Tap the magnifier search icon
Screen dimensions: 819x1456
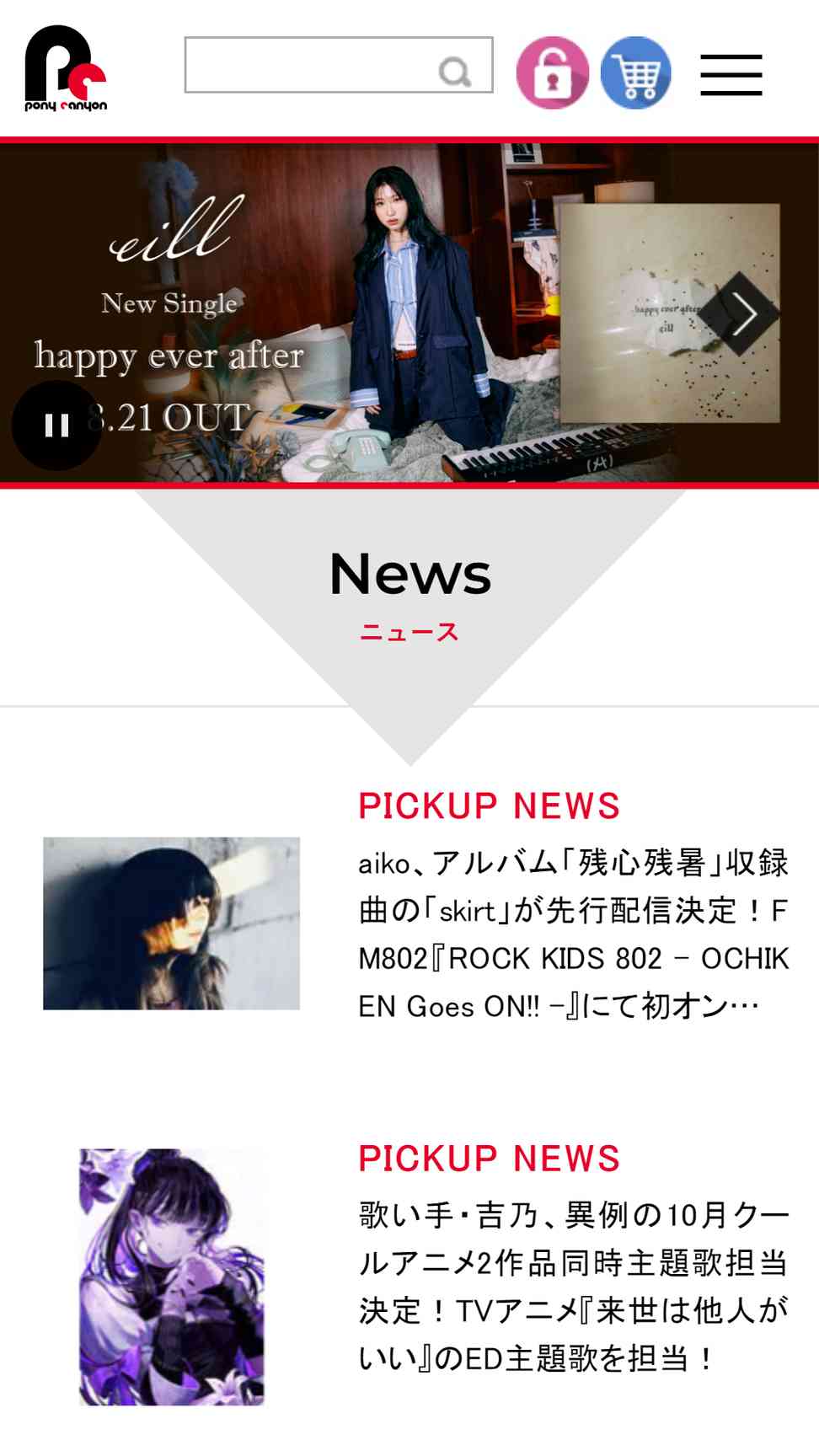point(455,72)
